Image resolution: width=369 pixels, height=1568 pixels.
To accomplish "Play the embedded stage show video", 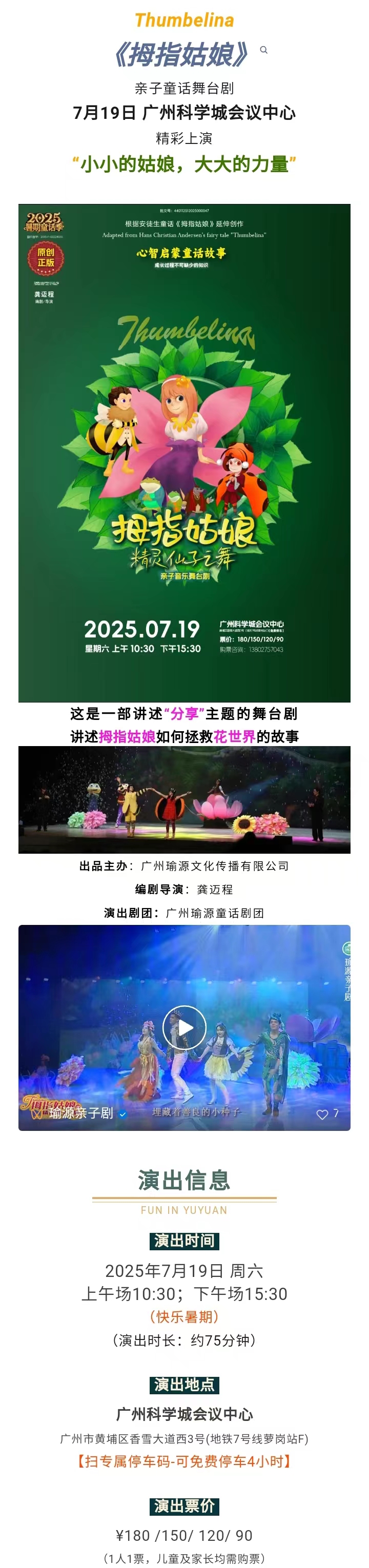I will click(184, 1027).
